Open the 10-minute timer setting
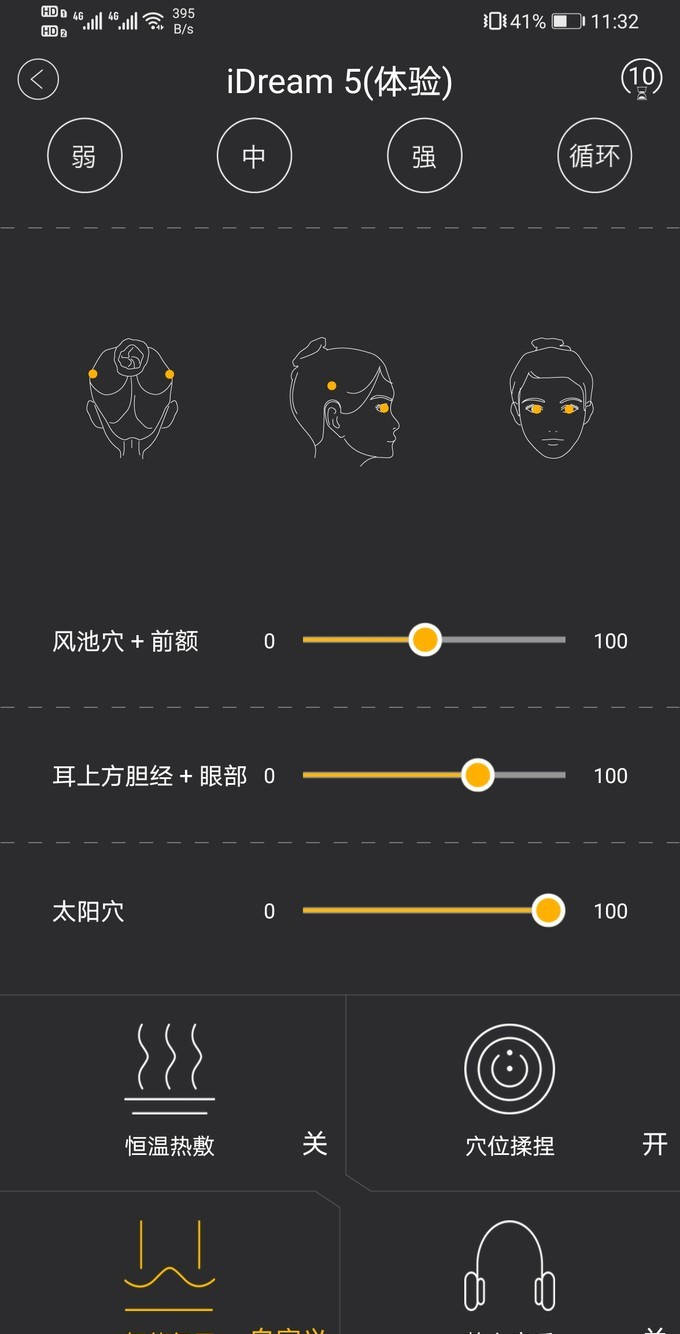 pos(641,78)
